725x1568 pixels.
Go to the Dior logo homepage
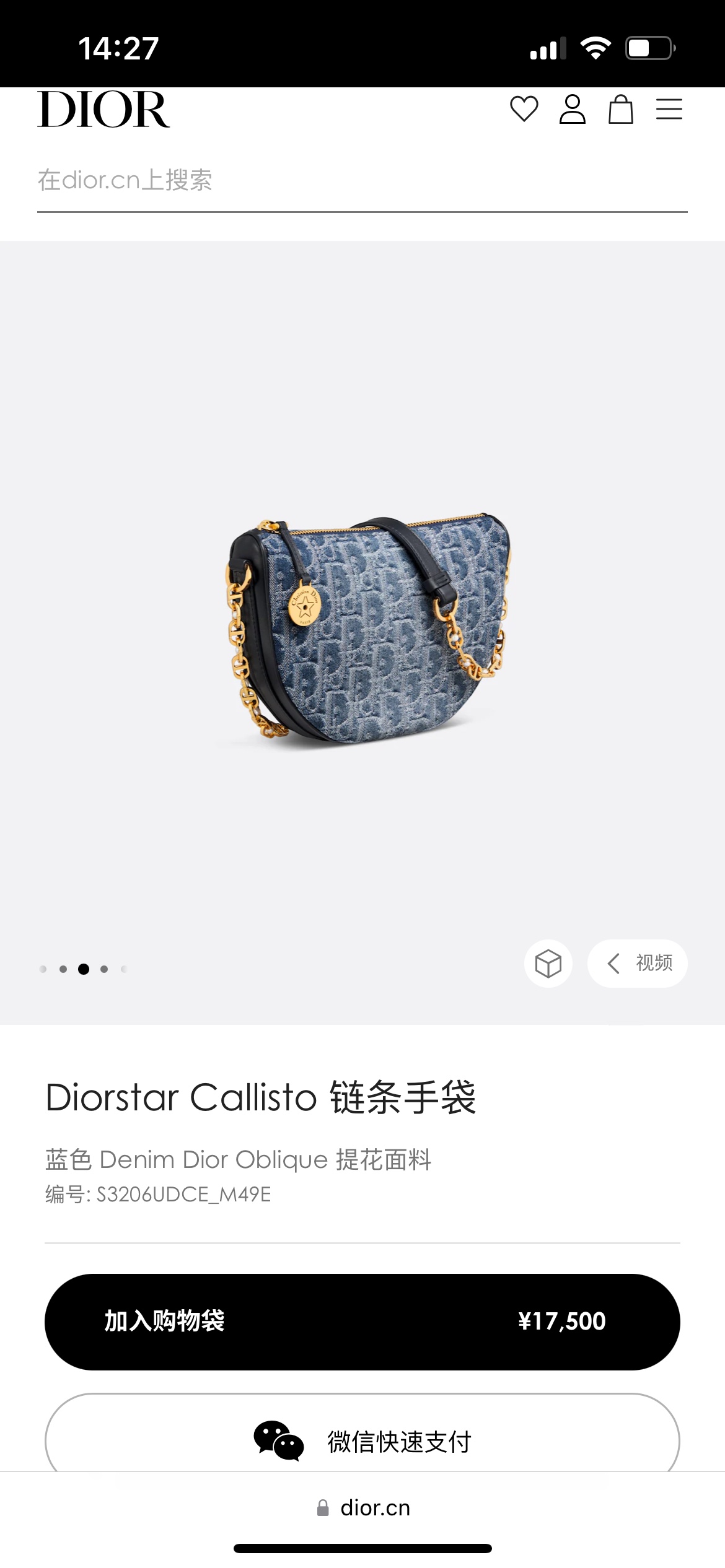click(x=103, y=109)
